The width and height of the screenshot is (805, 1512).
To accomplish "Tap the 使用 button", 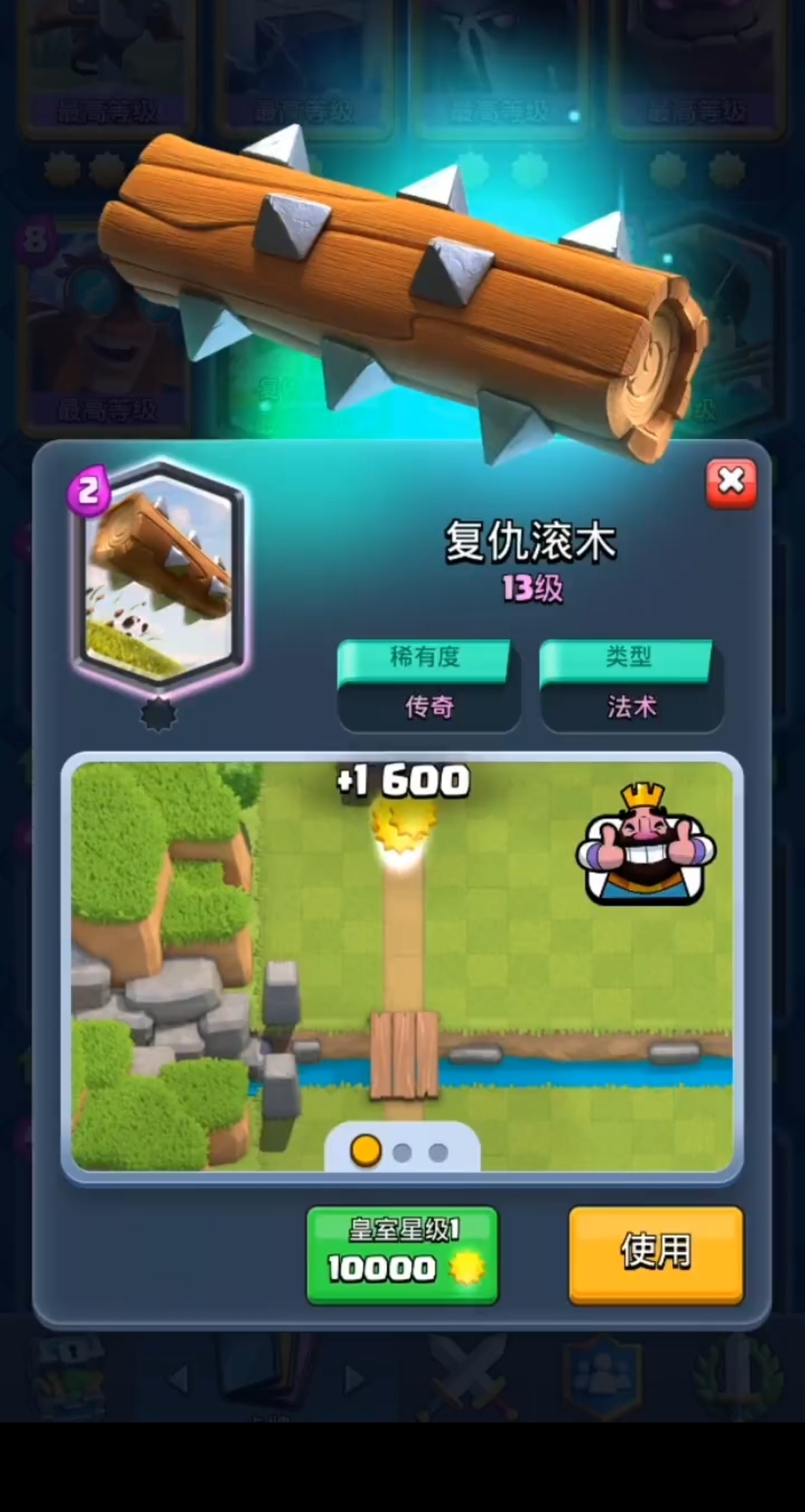I will (656, 1255).
